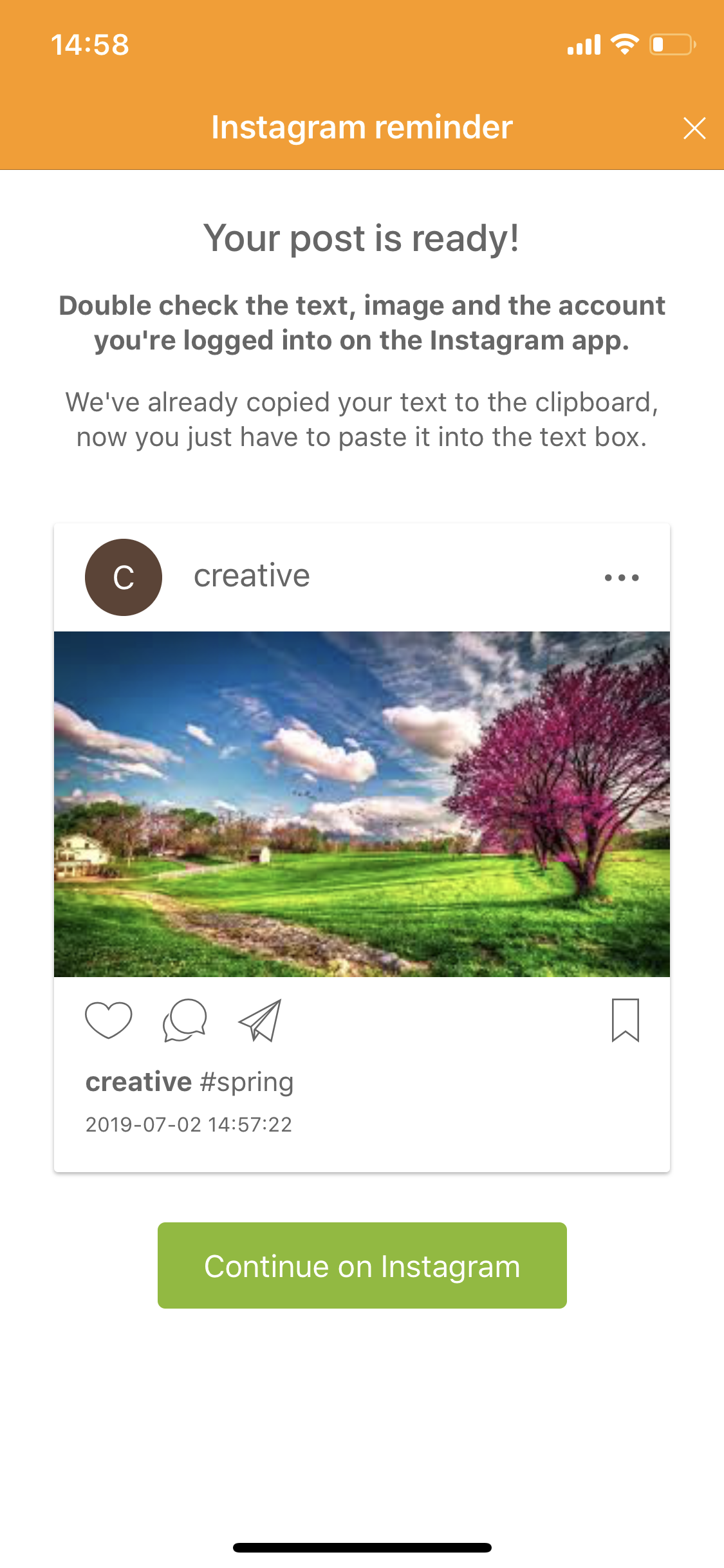This screenshot has height=1568, width=724.
Task: Click the Wi-Fi indicator in the status bar
Action: 623,42
